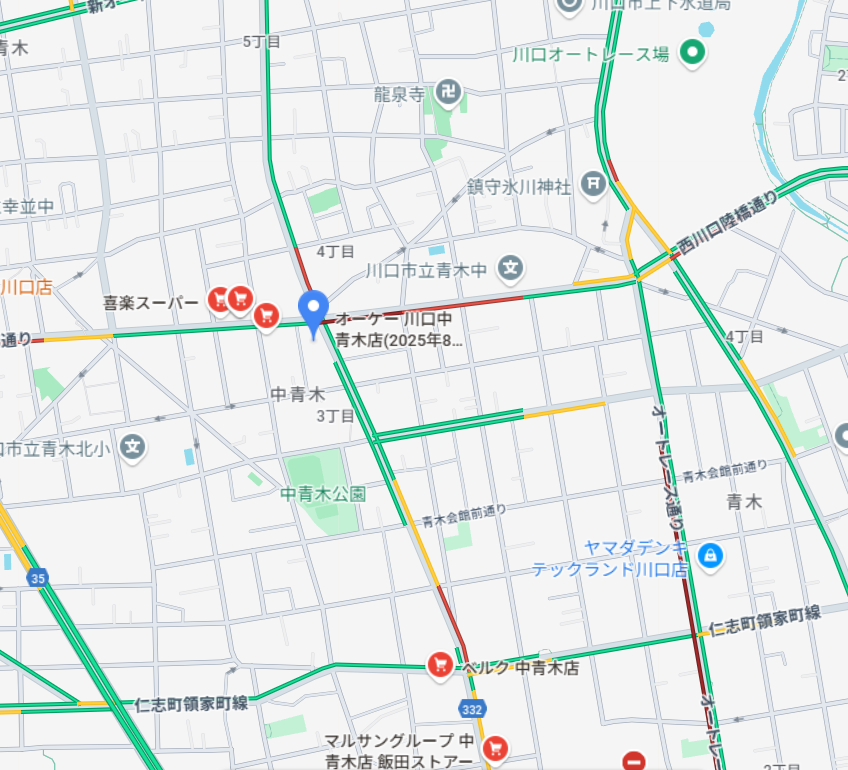The height and width of the screenshot is (770, 848).
Task: Open the 川口オートレース場 marker
Action: pos(691,52)
